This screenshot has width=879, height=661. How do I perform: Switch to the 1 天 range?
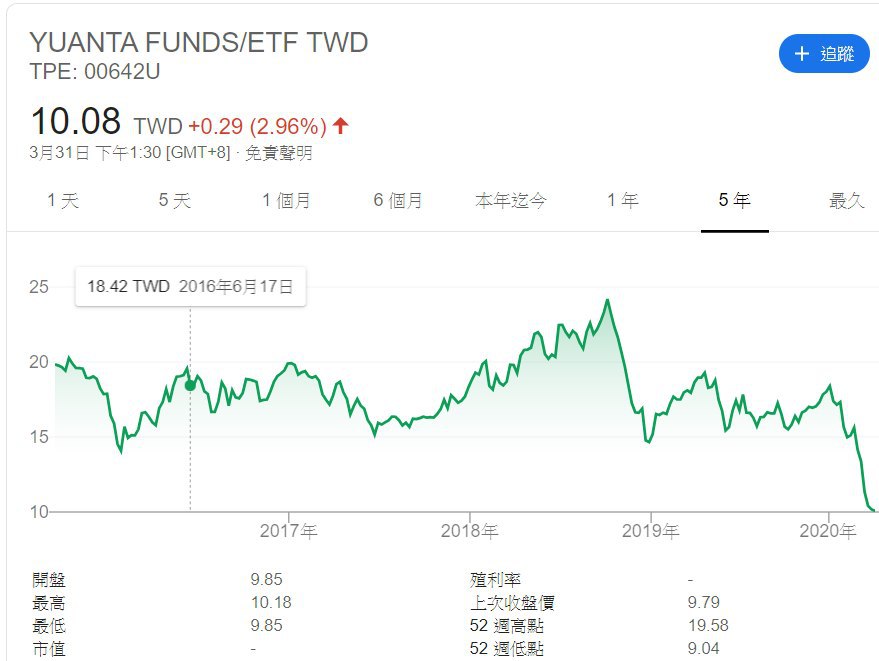(62, 201)
